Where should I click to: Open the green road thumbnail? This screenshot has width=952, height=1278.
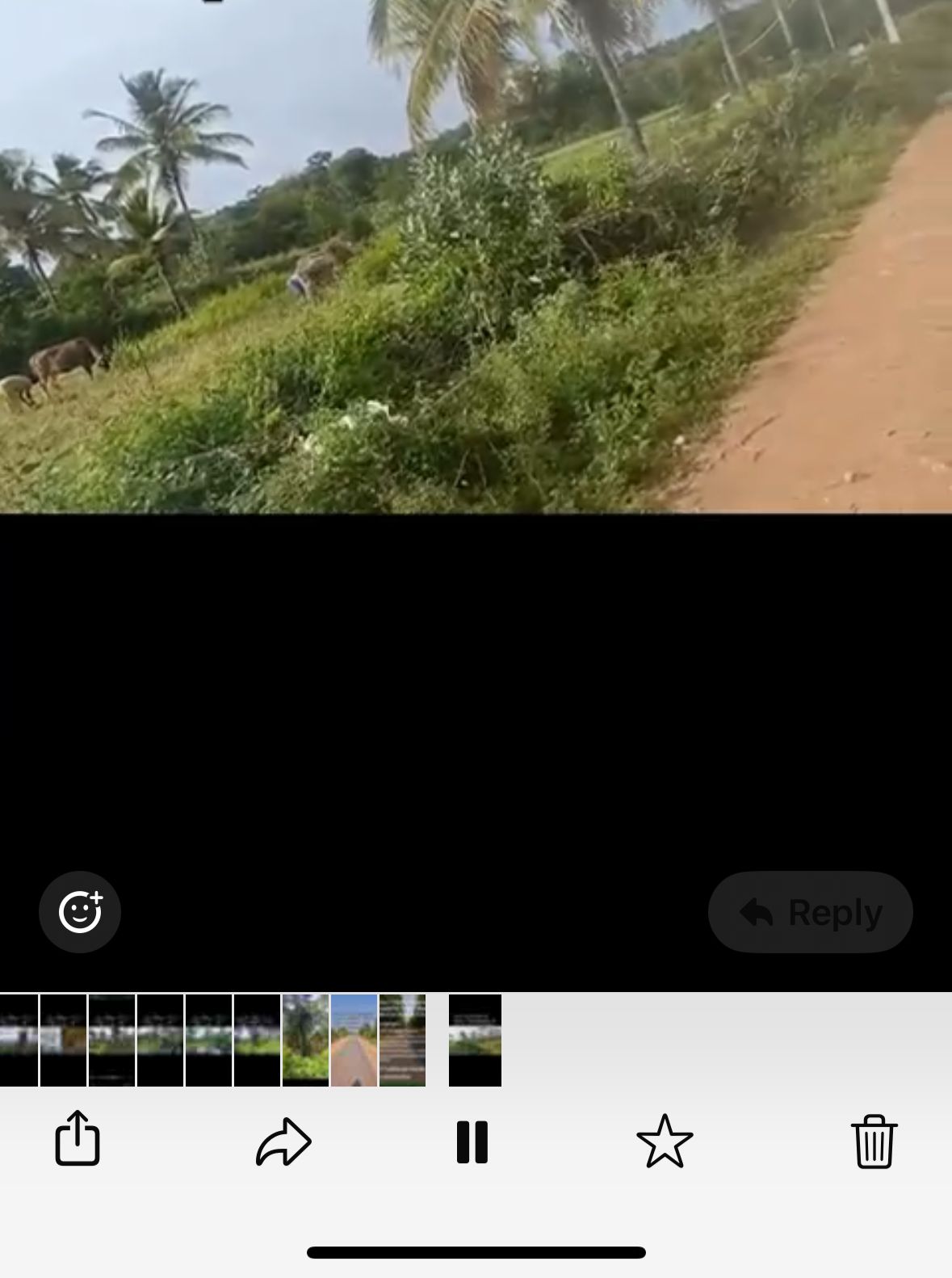point(354,1039)
